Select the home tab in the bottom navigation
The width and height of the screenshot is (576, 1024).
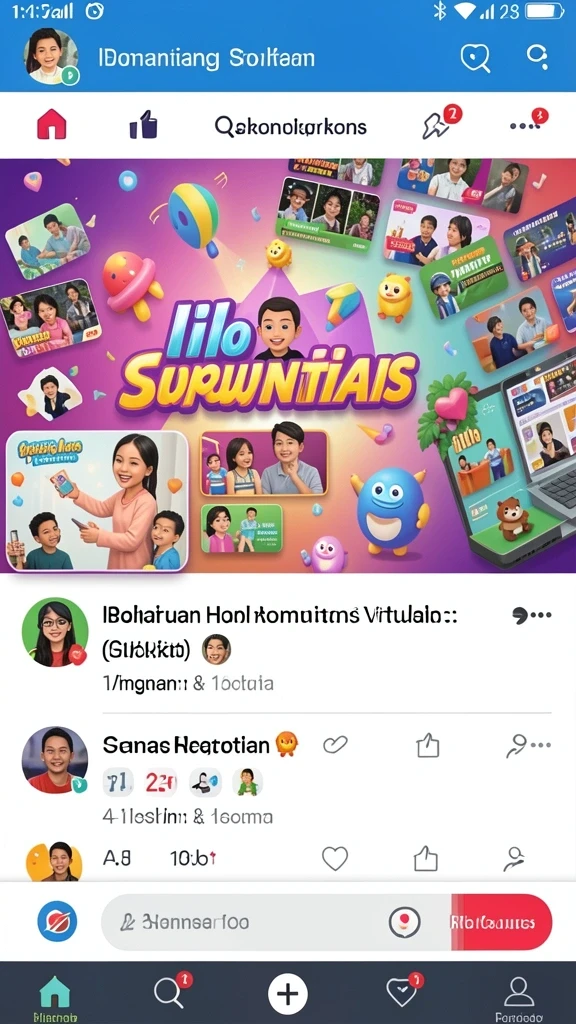click(55, 999)
